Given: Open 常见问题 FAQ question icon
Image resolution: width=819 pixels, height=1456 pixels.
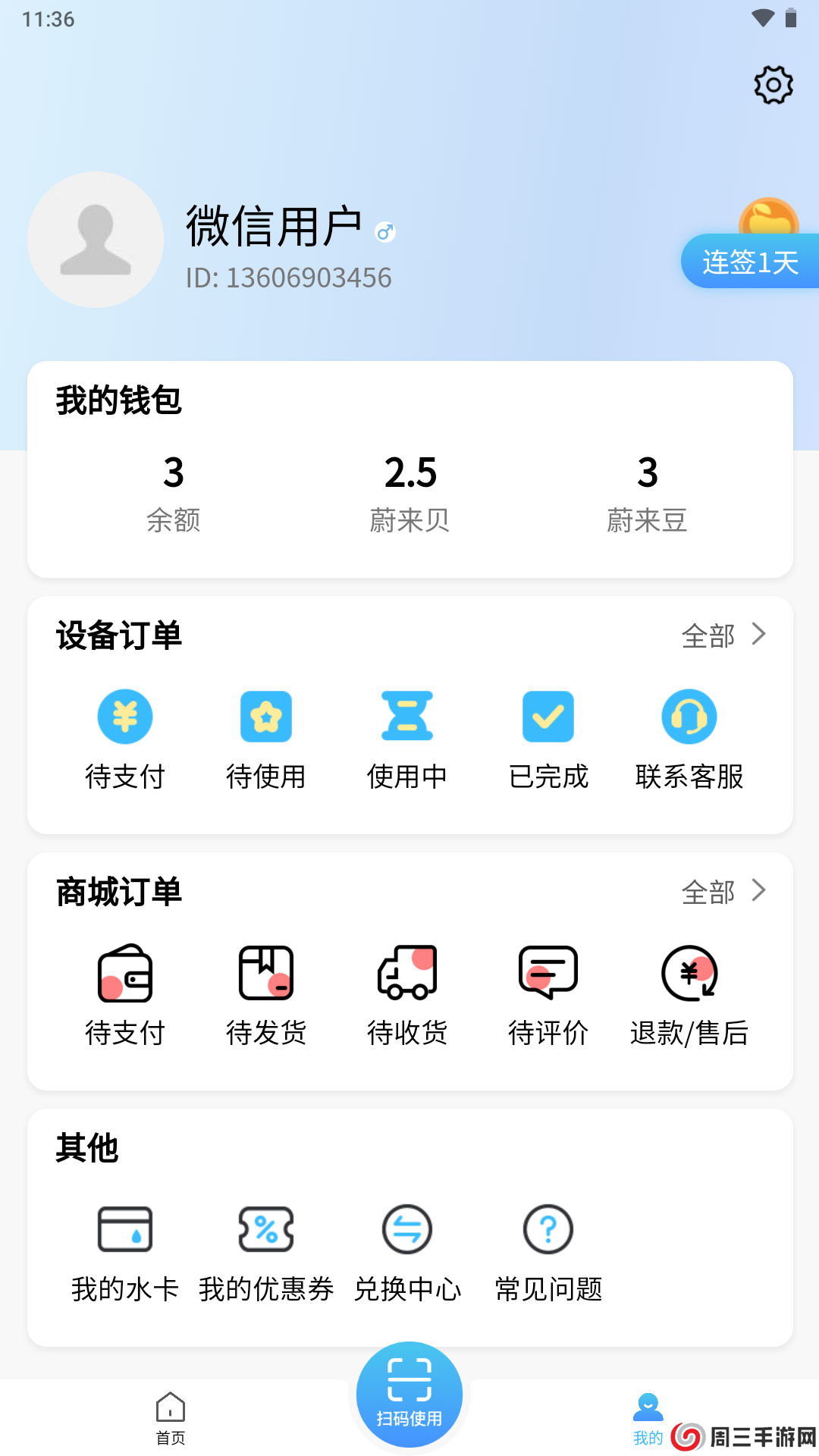Looking at the screenshot, I should coord(548,1230).
